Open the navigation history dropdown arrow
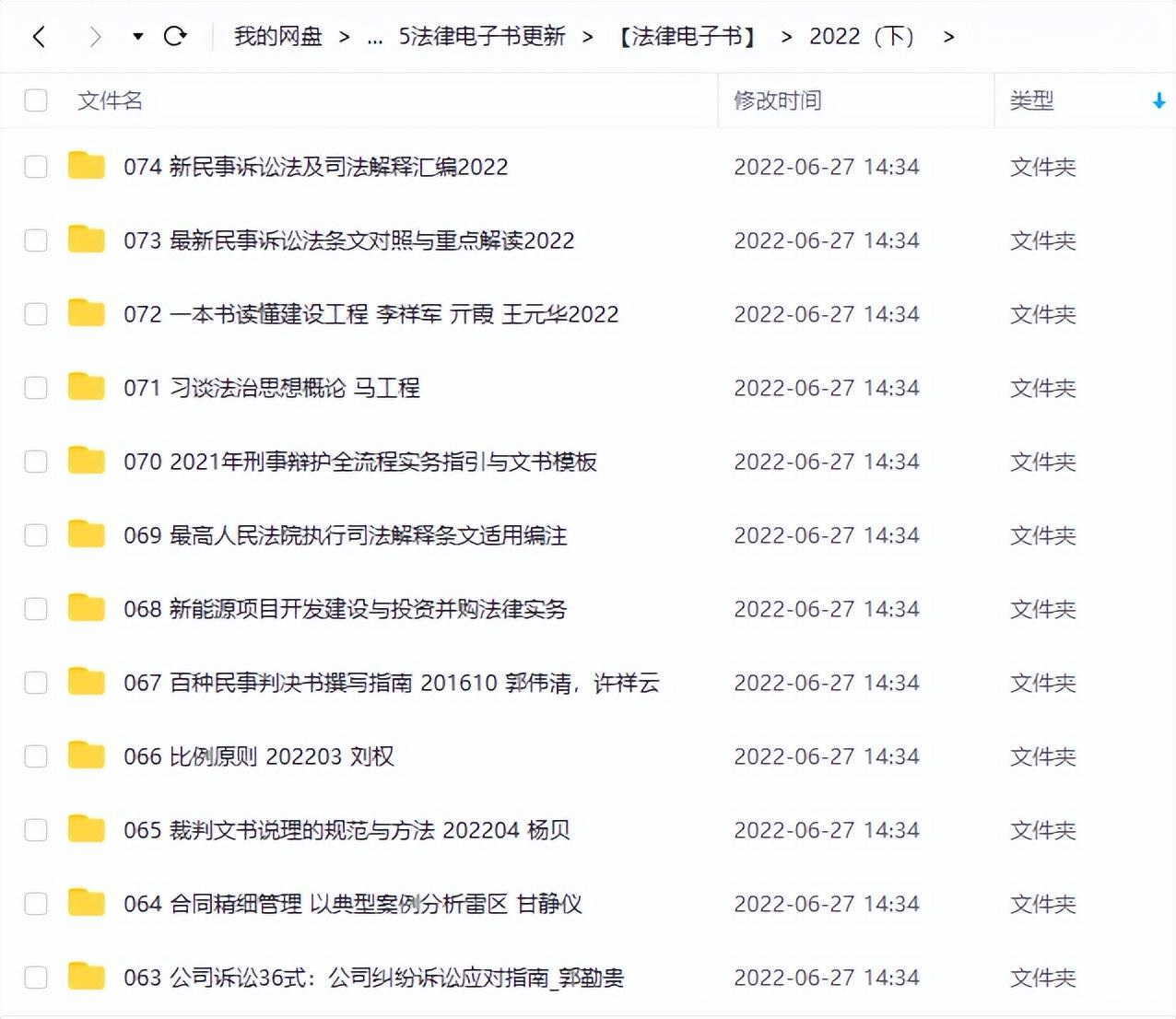1176x1019 pixels. 137,37
